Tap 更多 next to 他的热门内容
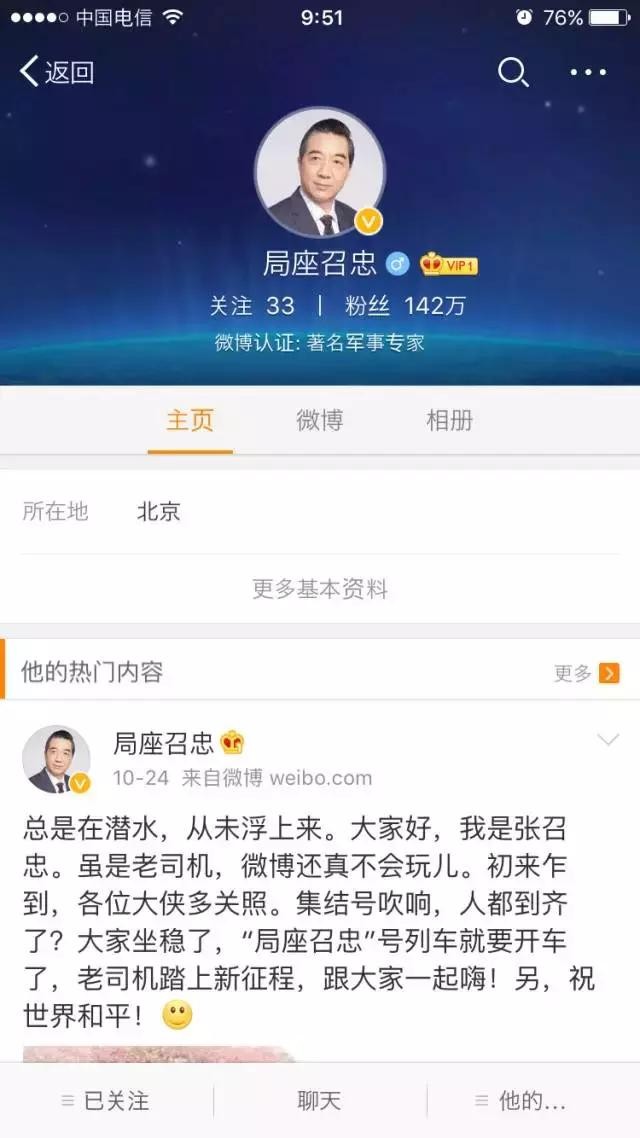 [x=587, y=673]
